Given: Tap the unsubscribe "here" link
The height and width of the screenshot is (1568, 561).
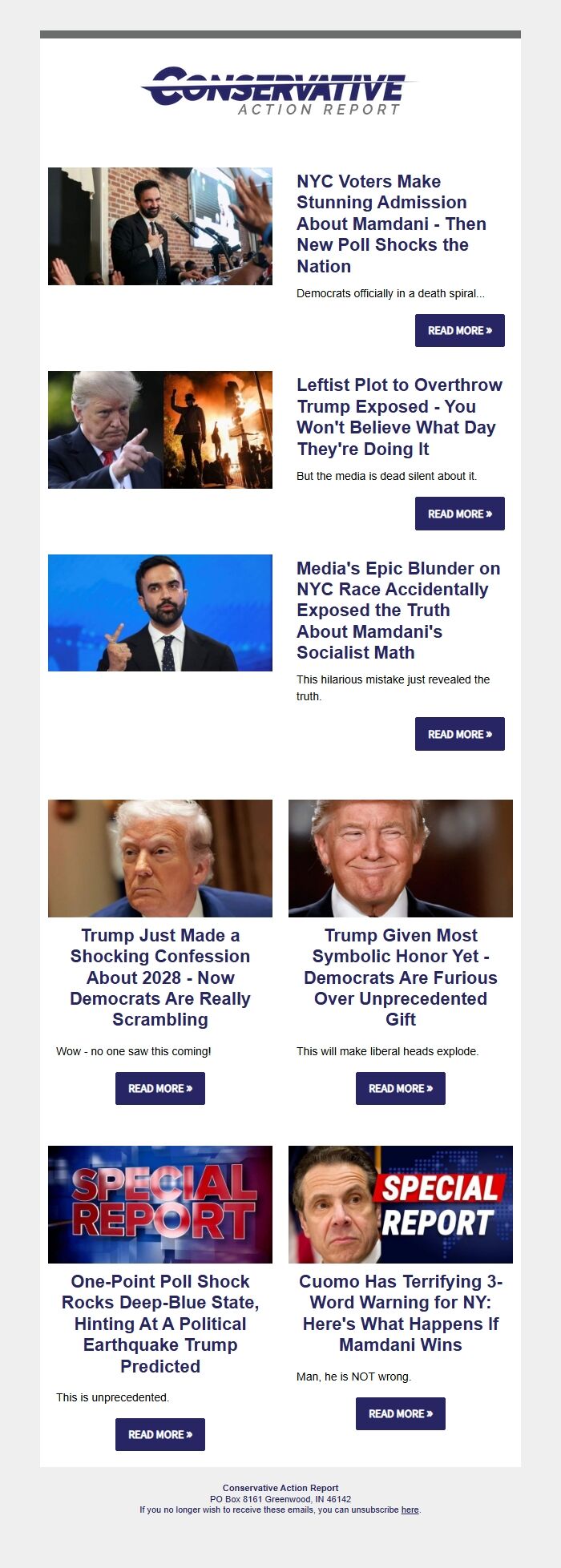Looking at the screenshot, I should (x=410, y=1510).
